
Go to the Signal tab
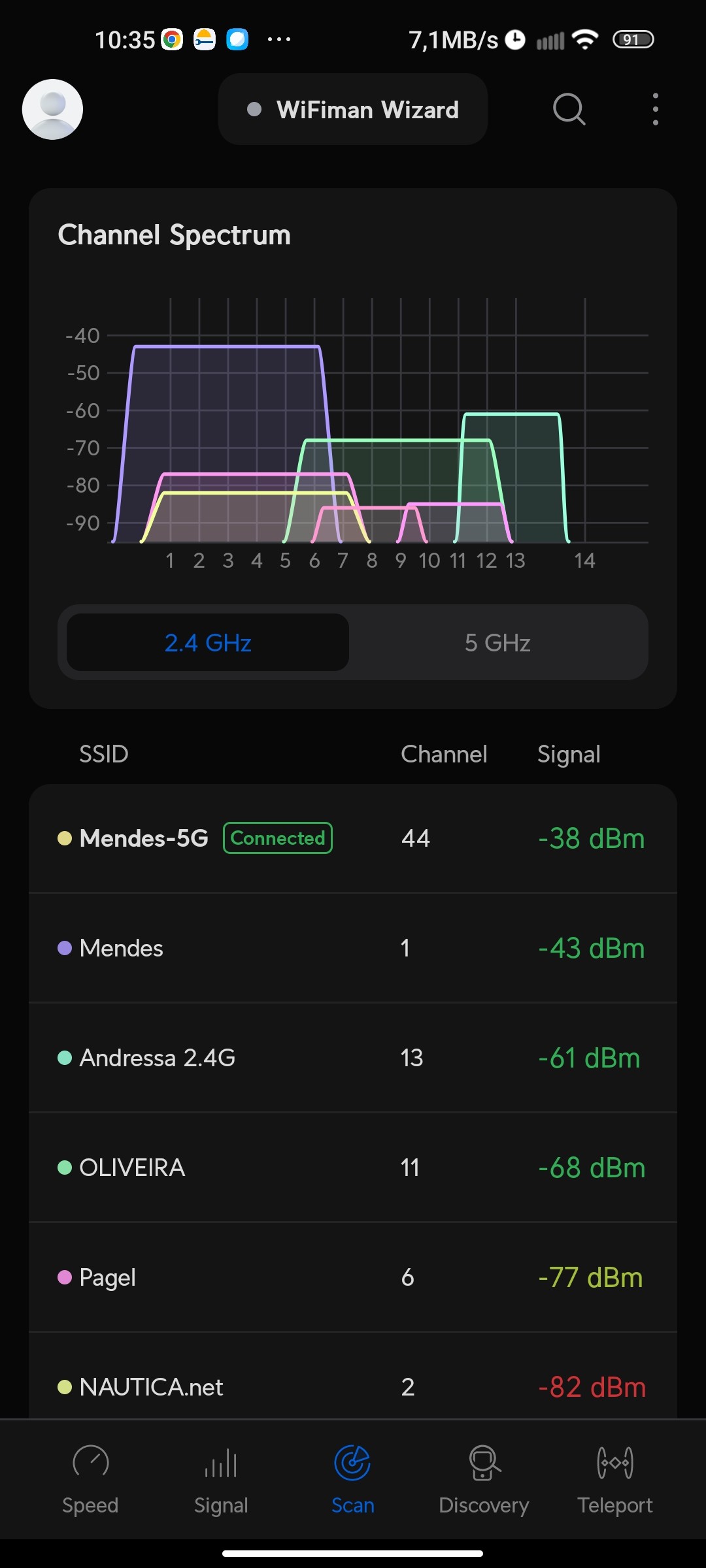click(221, 1479)
